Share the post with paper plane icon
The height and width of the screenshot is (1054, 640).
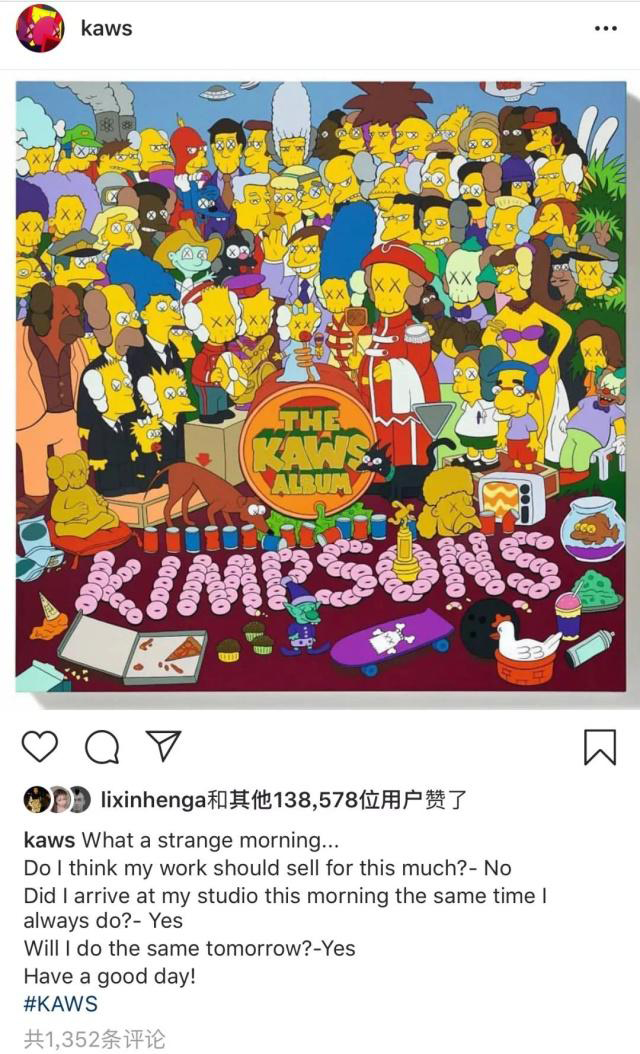point(163,745)
